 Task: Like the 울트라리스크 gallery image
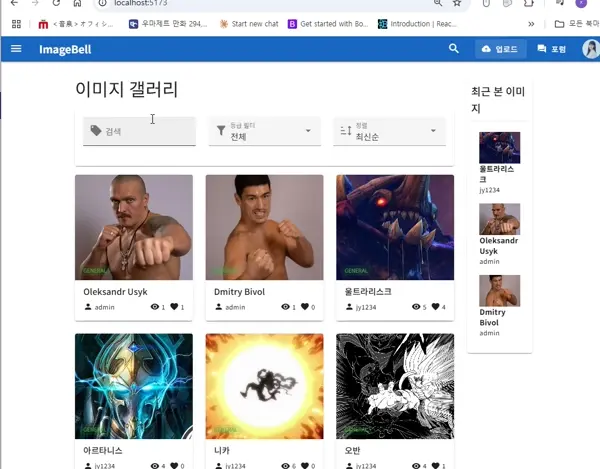(436, 307)
